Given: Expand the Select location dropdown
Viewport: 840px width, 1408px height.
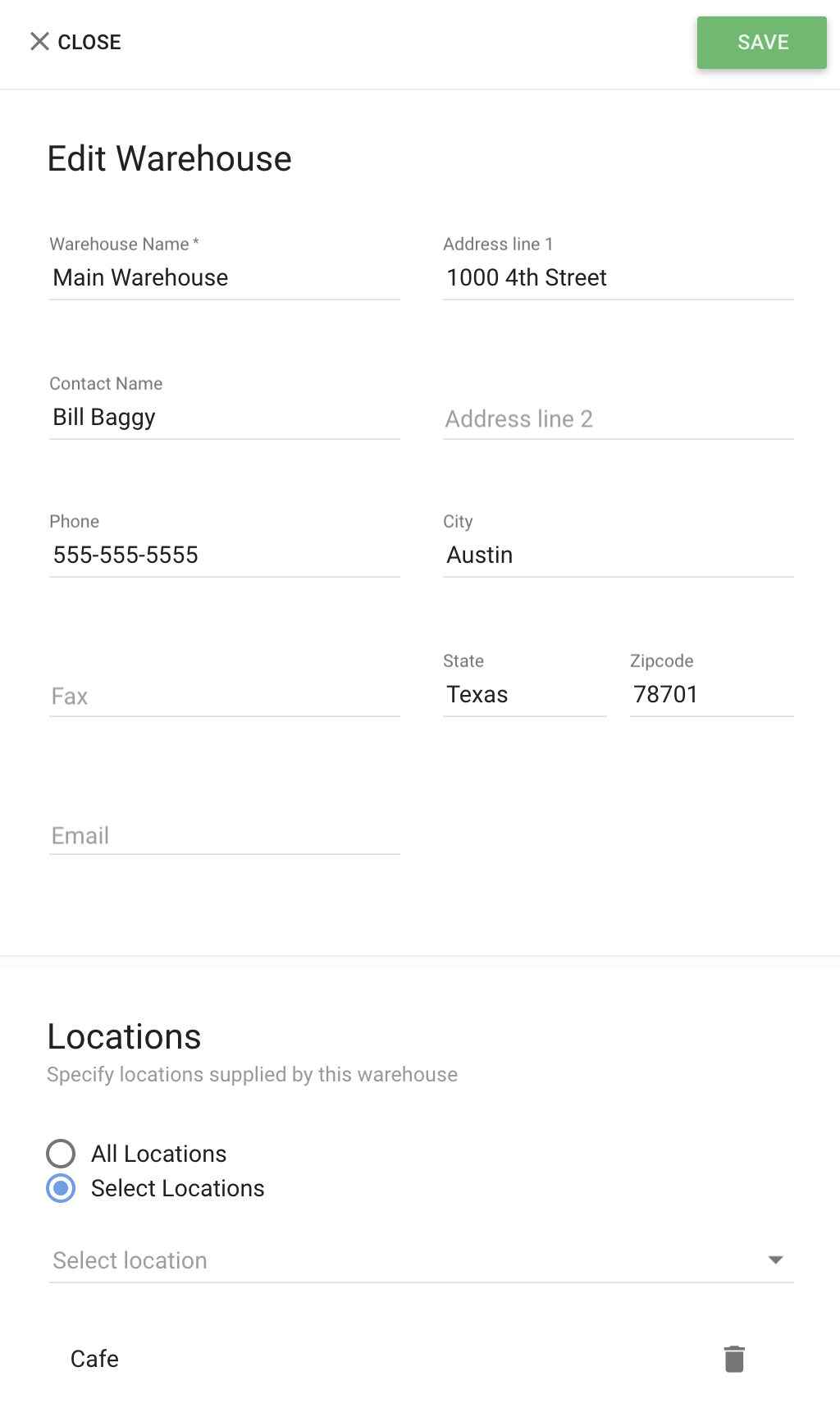Looking at the screenshot, I should [x=422, y=1260].
